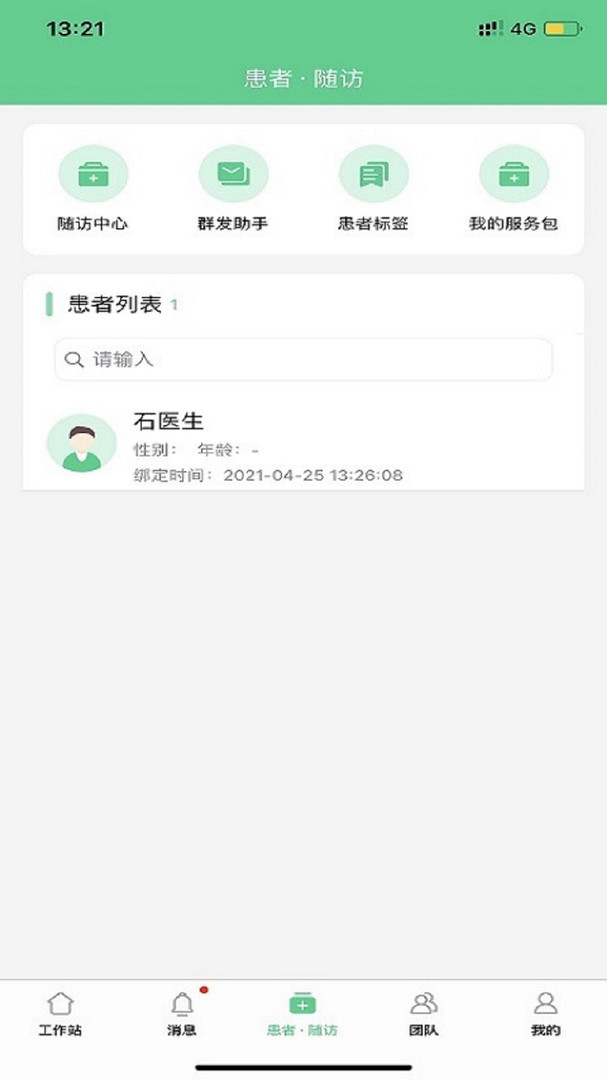607x1080 pixels.
Task: Select the 患者·随访 bottom tab
Action: point(302,1013)
